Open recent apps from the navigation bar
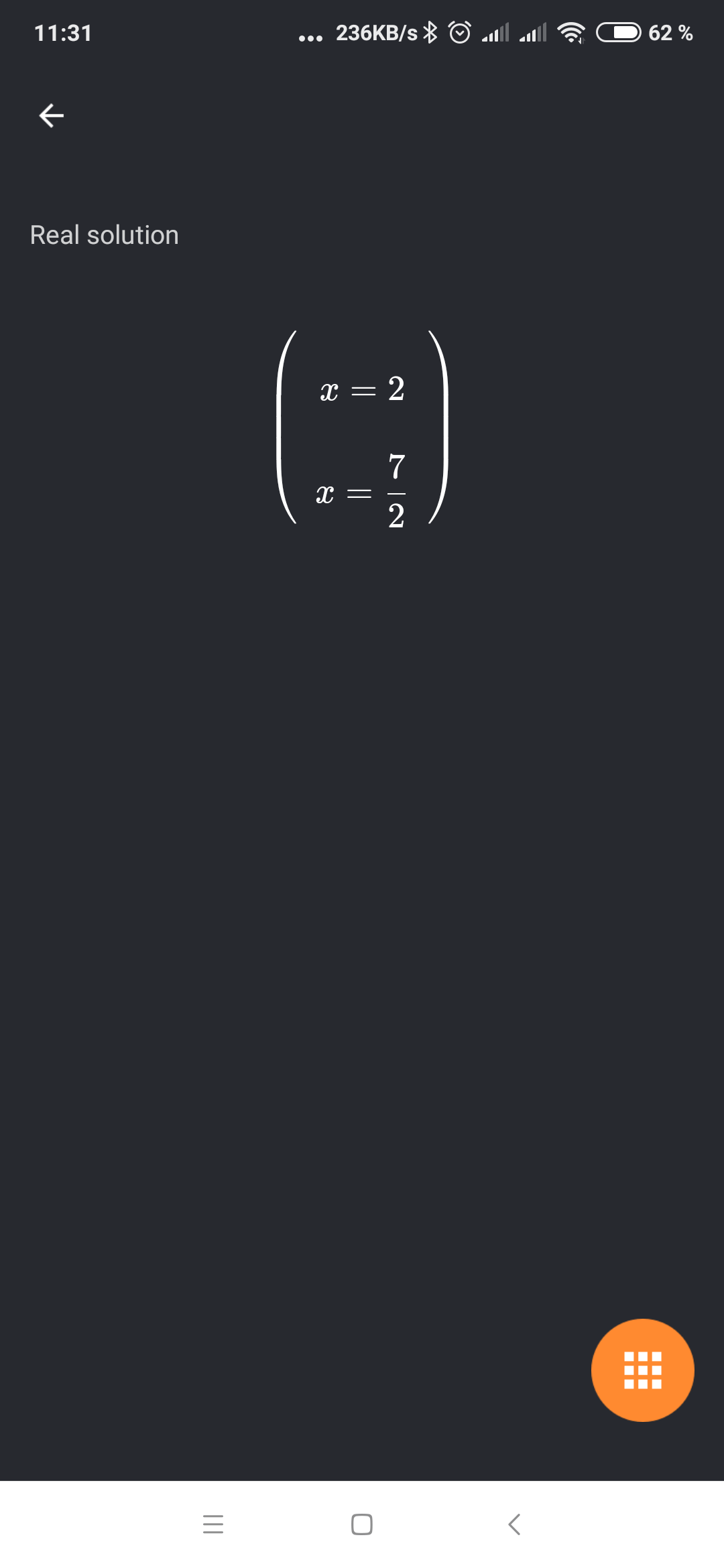 coord(213,1524)
